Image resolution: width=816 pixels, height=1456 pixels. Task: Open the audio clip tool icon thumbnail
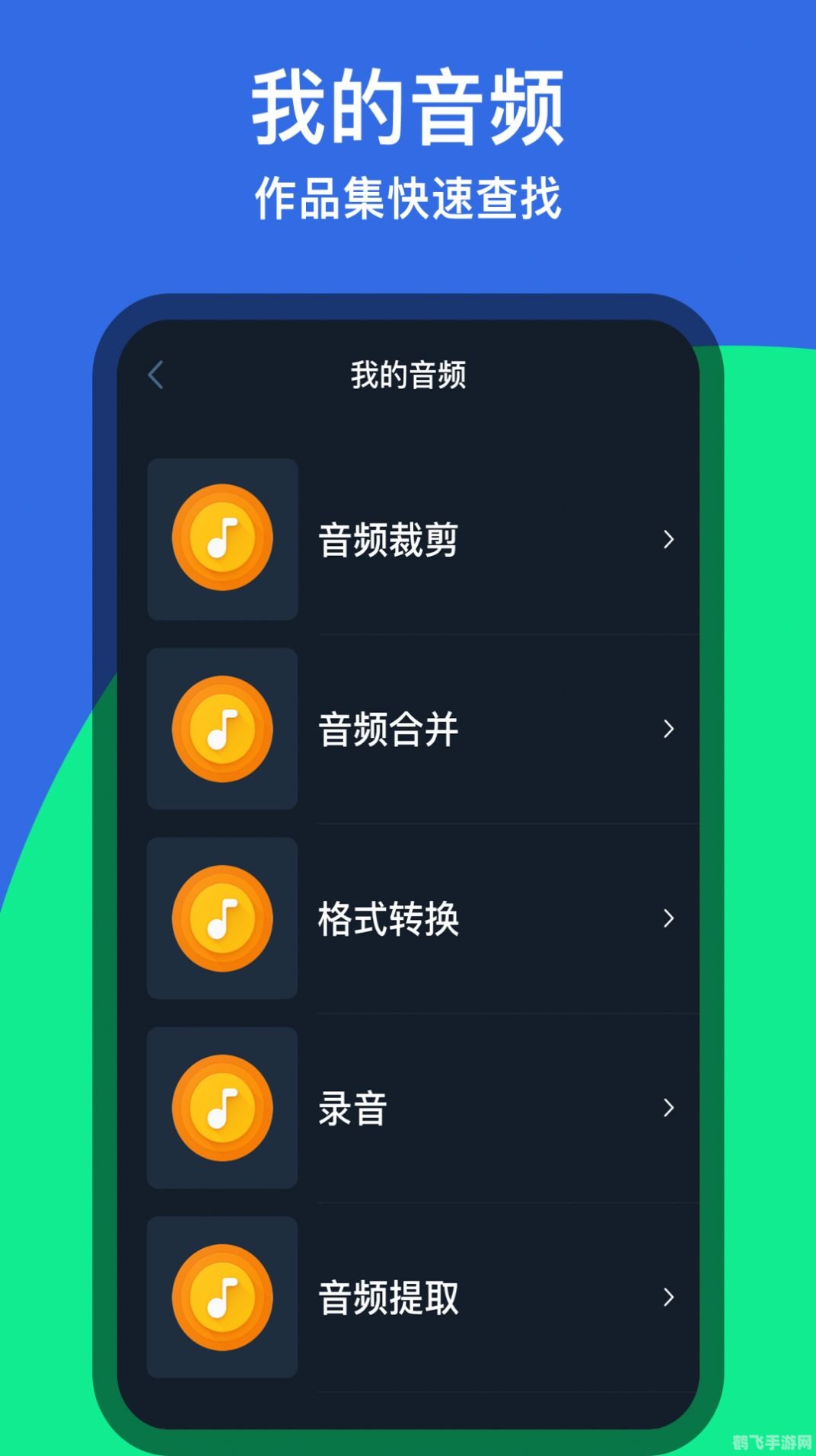[x=223, y=537]
